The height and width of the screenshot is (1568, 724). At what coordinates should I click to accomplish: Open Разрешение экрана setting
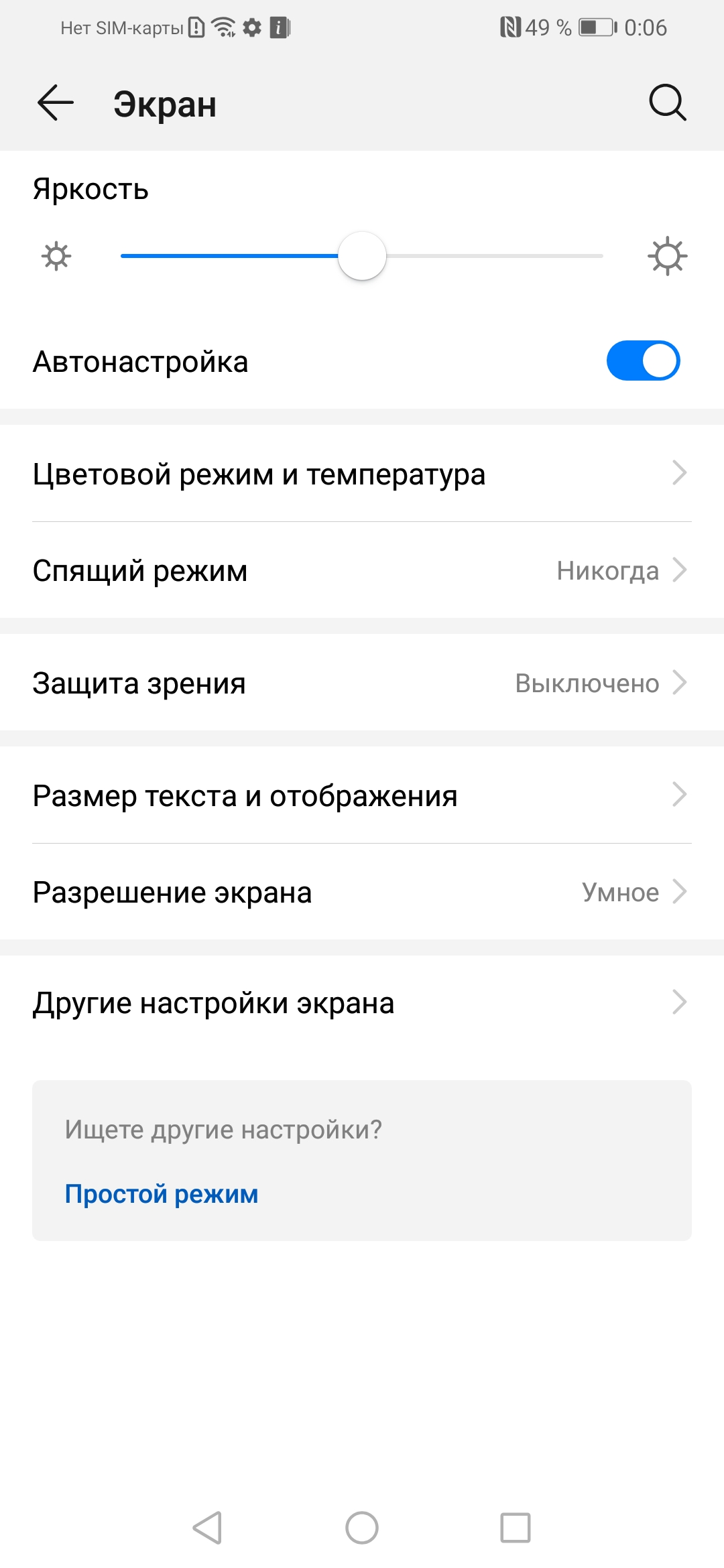point(362,893)
